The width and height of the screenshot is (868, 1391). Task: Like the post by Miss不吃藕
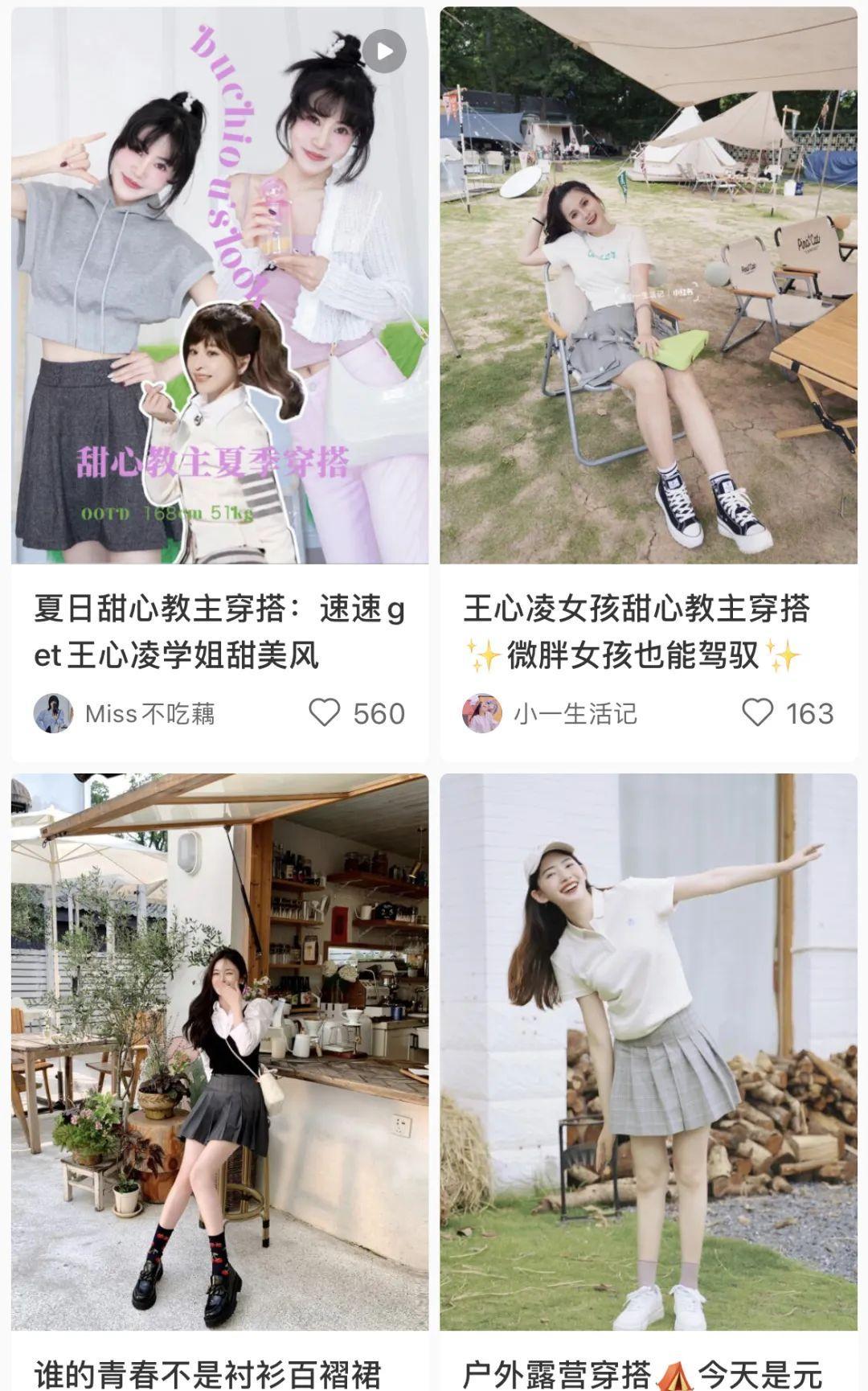tap(325, 713)
